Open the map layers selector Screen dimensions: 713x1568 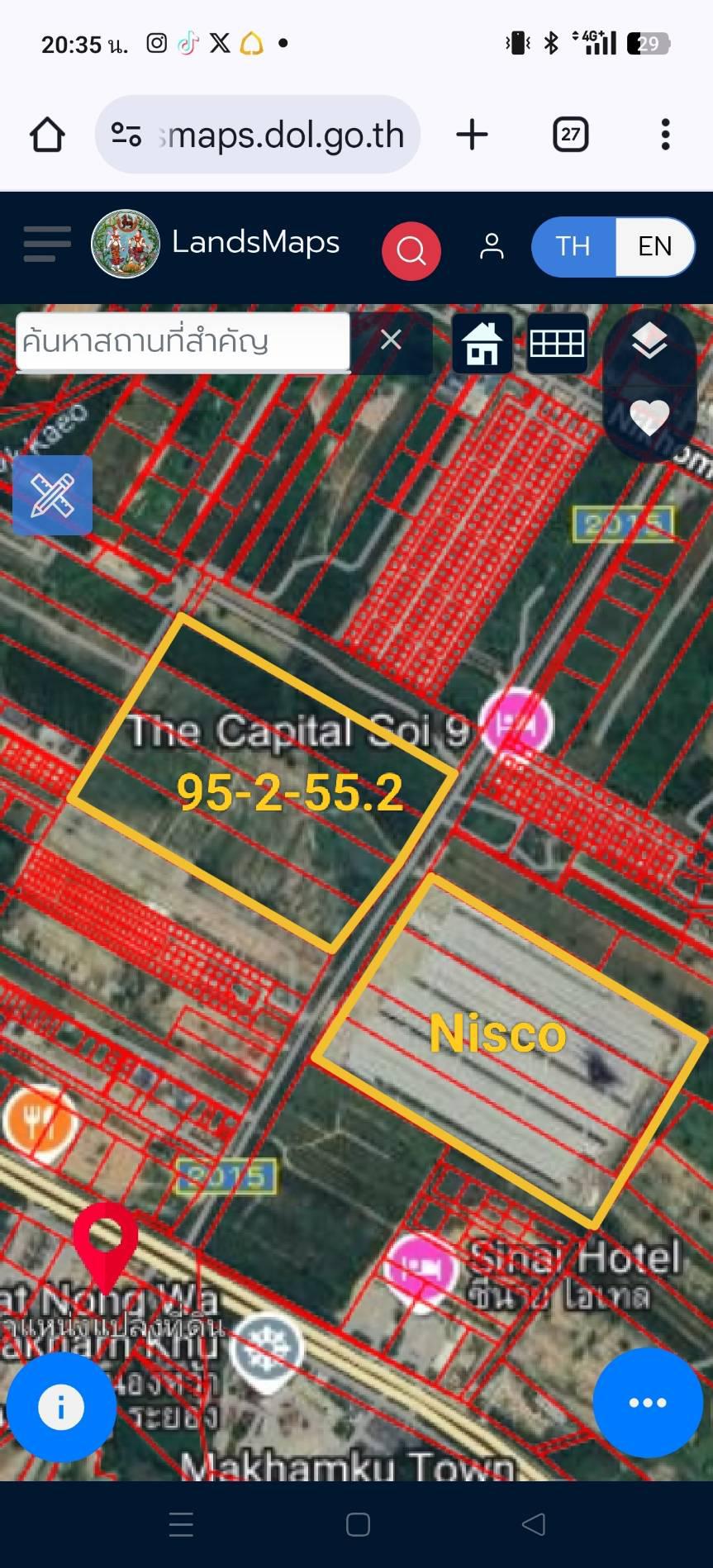click(x=649, y=341)
